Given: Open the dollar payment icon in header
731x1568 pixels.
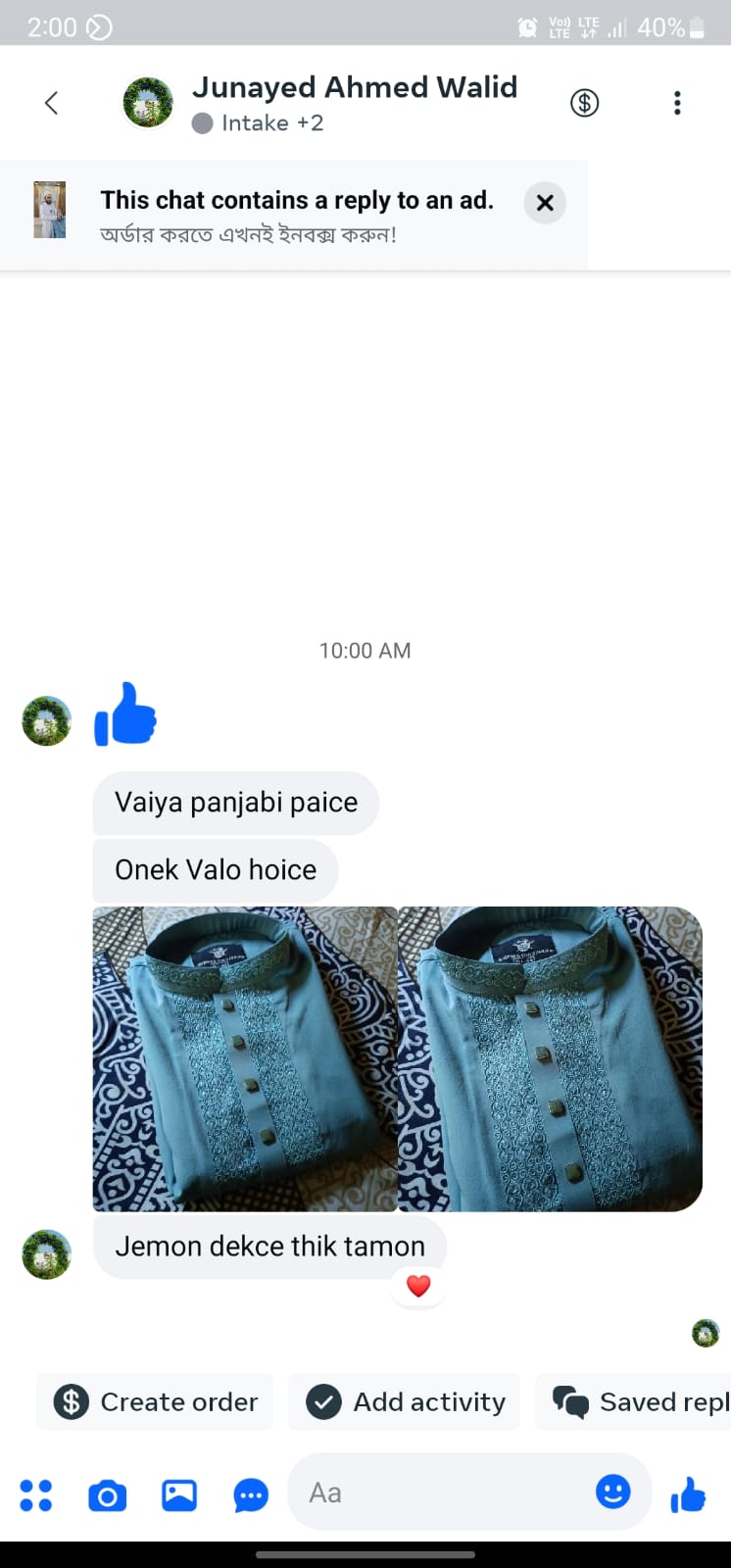Looking at the screenshot, I should click(x=585, y=103).
